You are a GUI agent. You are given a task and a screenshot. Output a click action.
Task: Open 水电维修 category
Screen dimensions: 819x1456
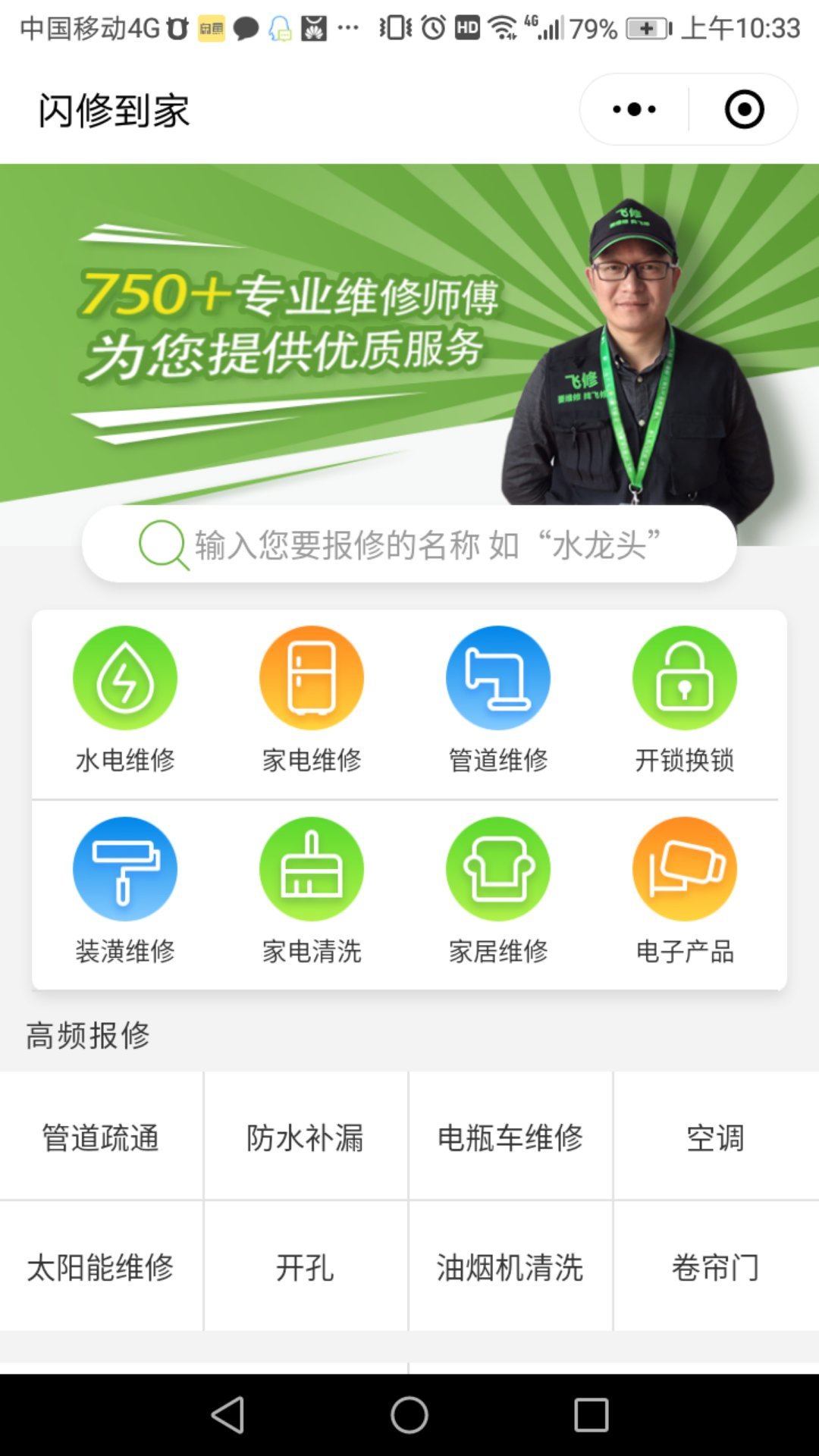pos(125,698)
